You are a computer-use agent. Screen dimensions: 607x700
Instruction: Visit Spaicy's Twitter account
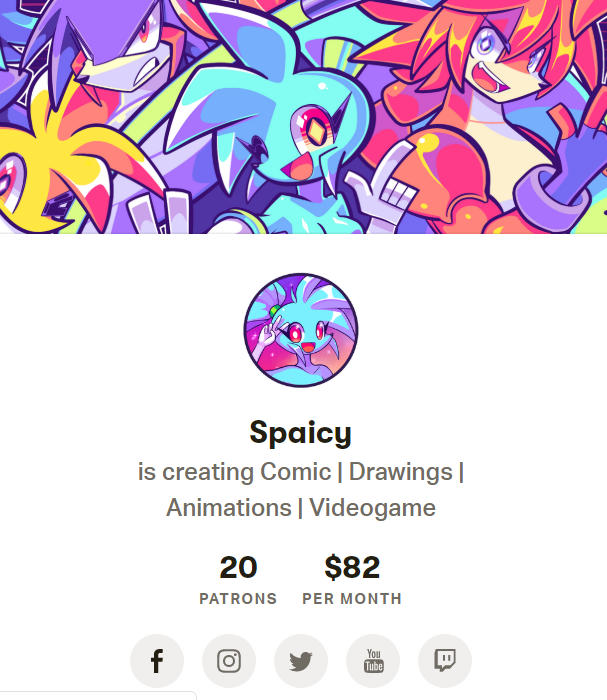click(301, 661)
